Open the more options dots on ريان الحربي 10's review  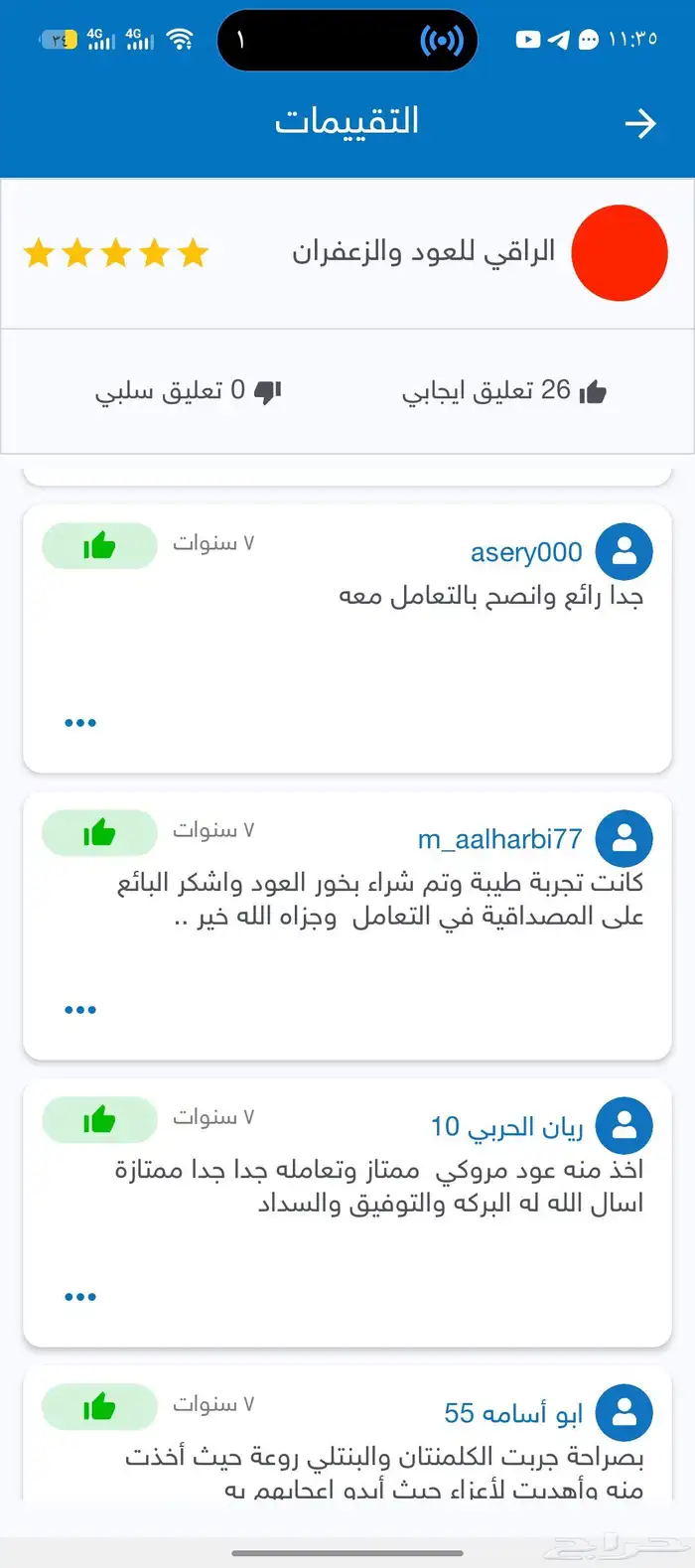click(79, 1297)
